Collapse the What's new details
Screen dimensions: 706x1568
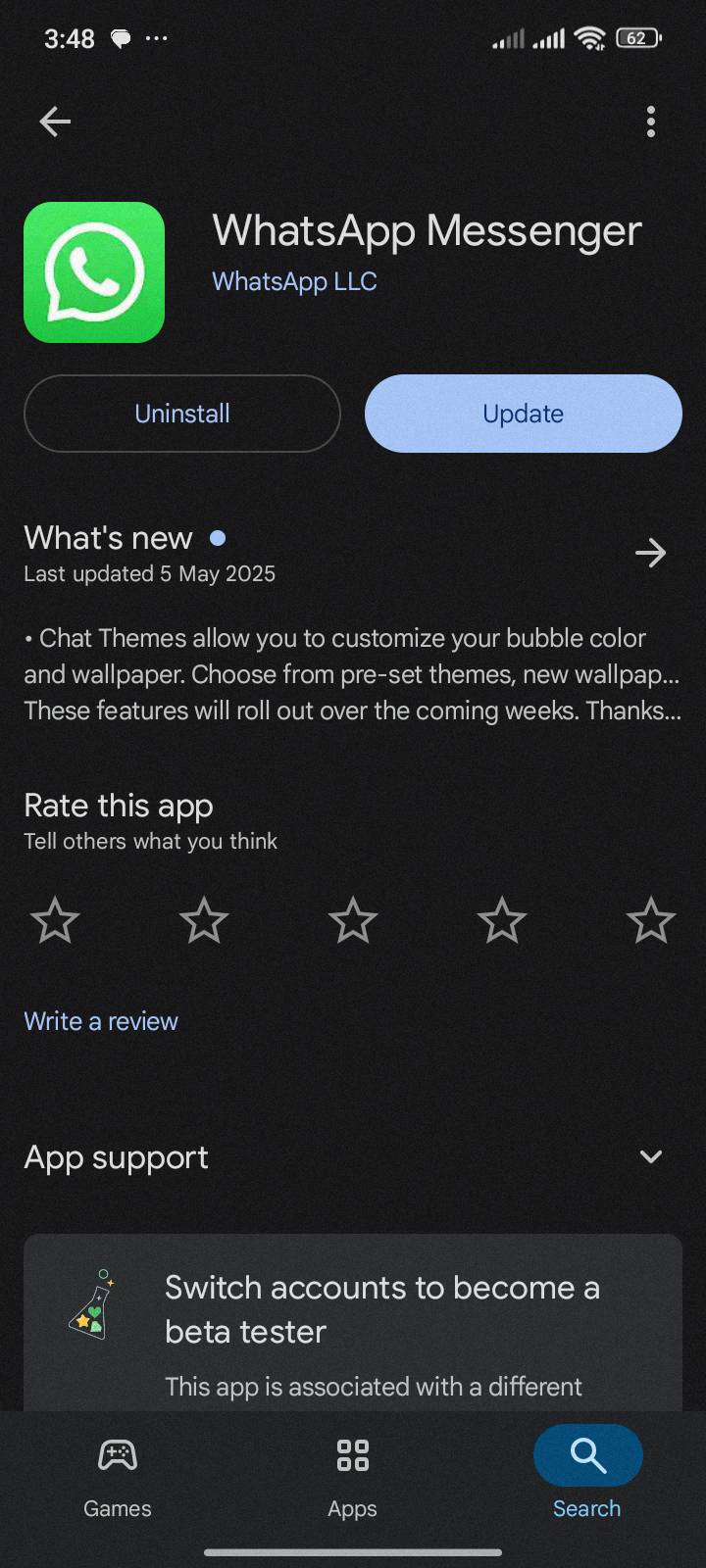pos(650,553)
